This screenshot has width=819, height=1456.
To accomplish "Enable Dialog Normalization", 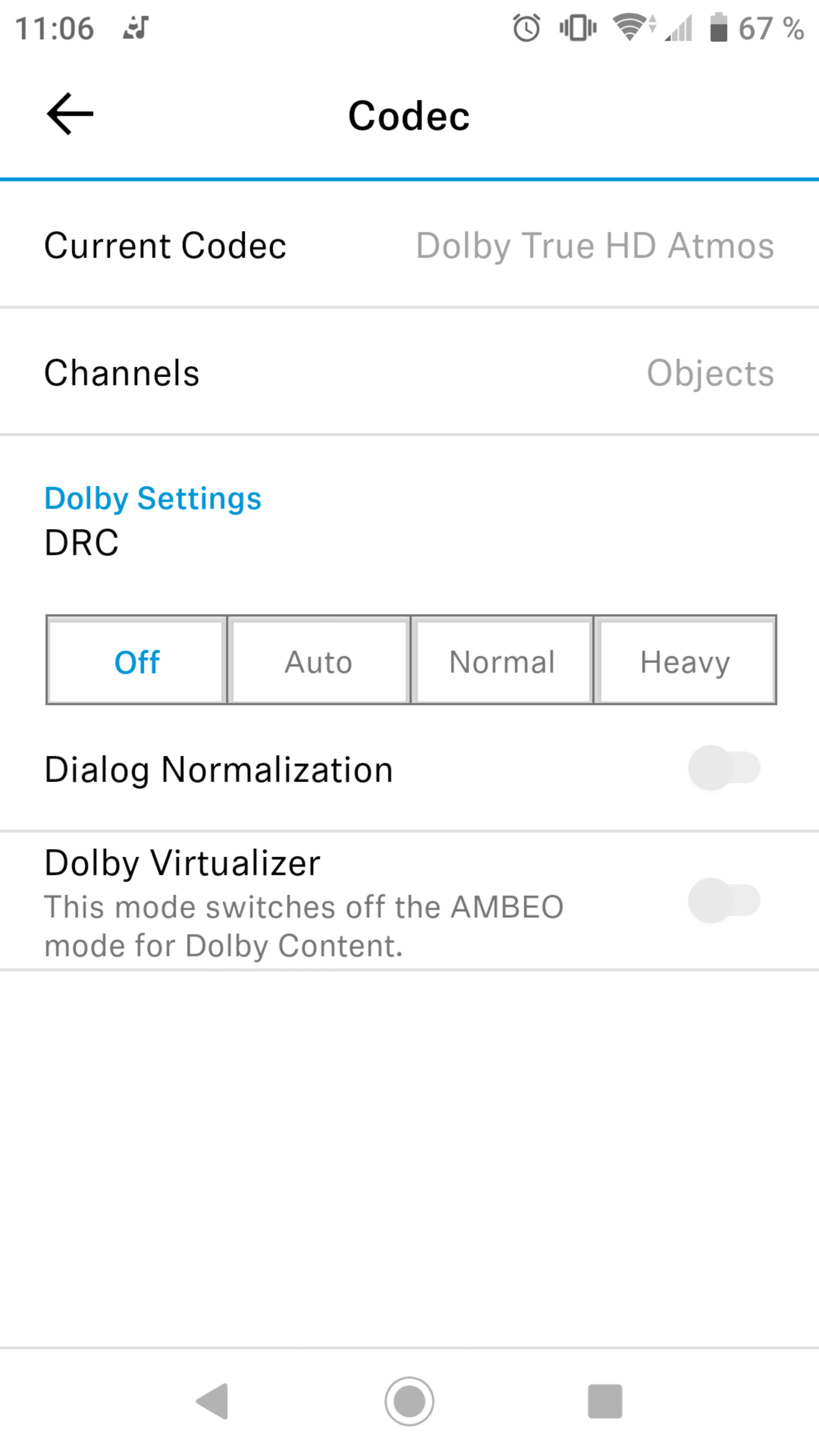I will [723, 767].
